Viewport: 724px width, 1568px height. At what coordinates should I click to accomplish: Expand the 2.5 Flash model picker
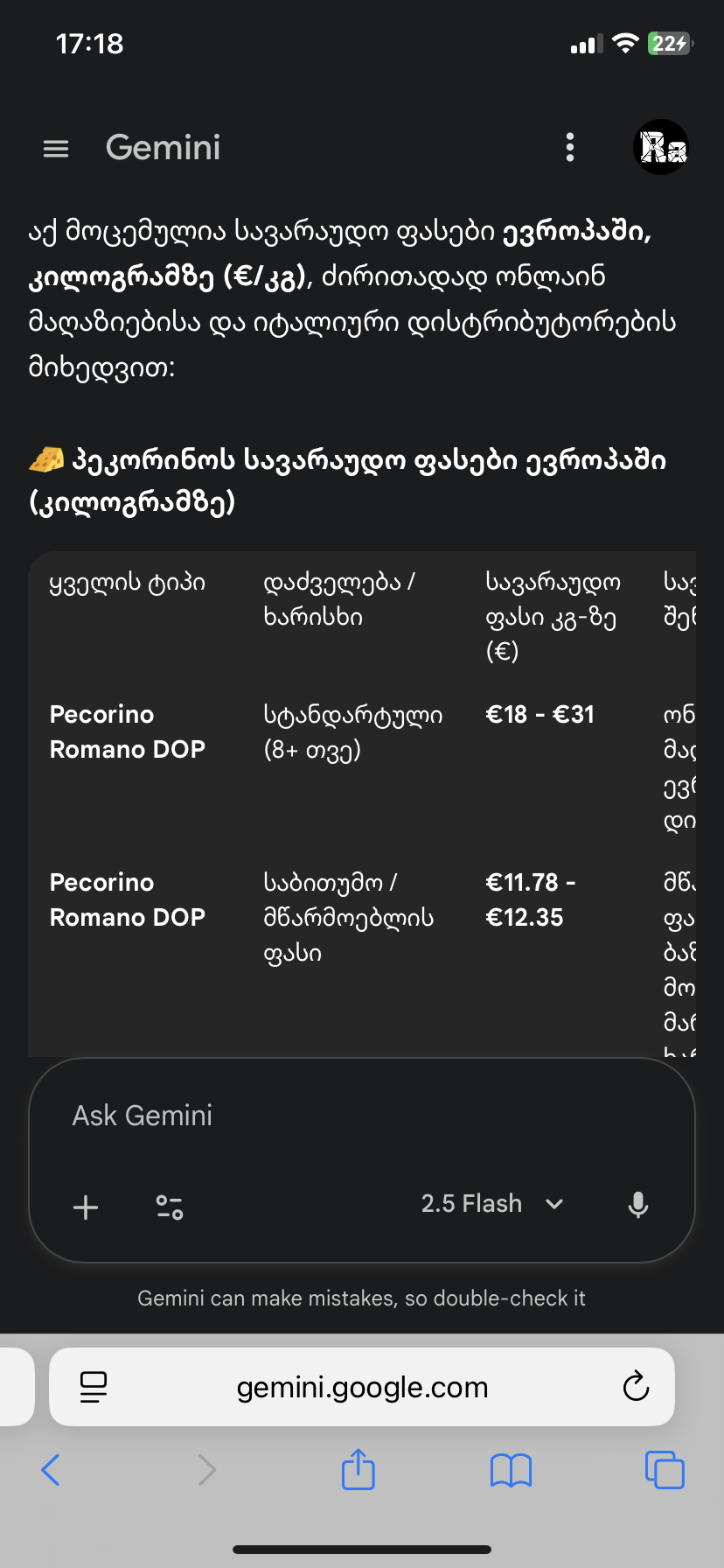tap(491, 1204)
